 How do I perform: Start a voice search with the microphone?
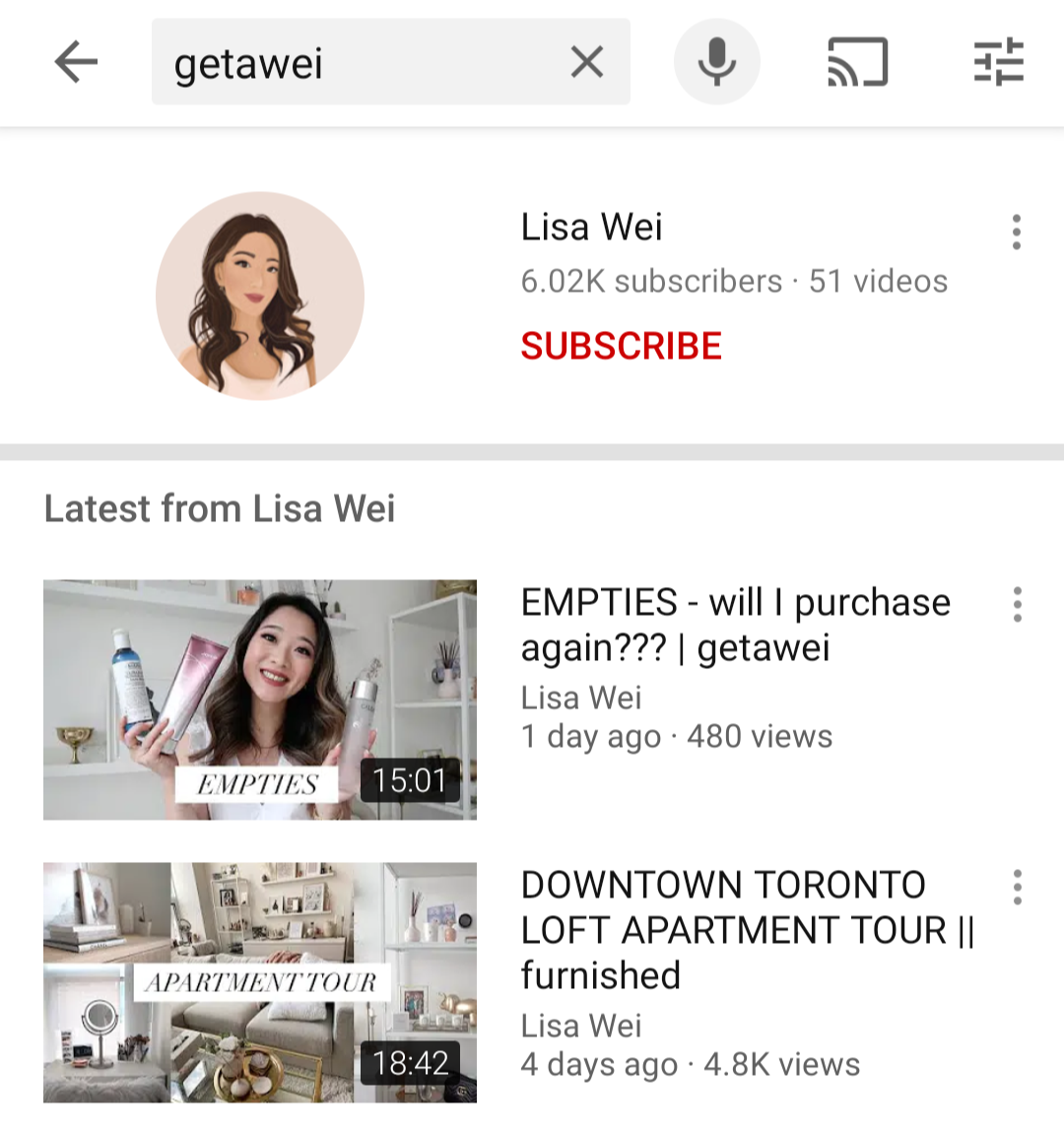point(716,63)
